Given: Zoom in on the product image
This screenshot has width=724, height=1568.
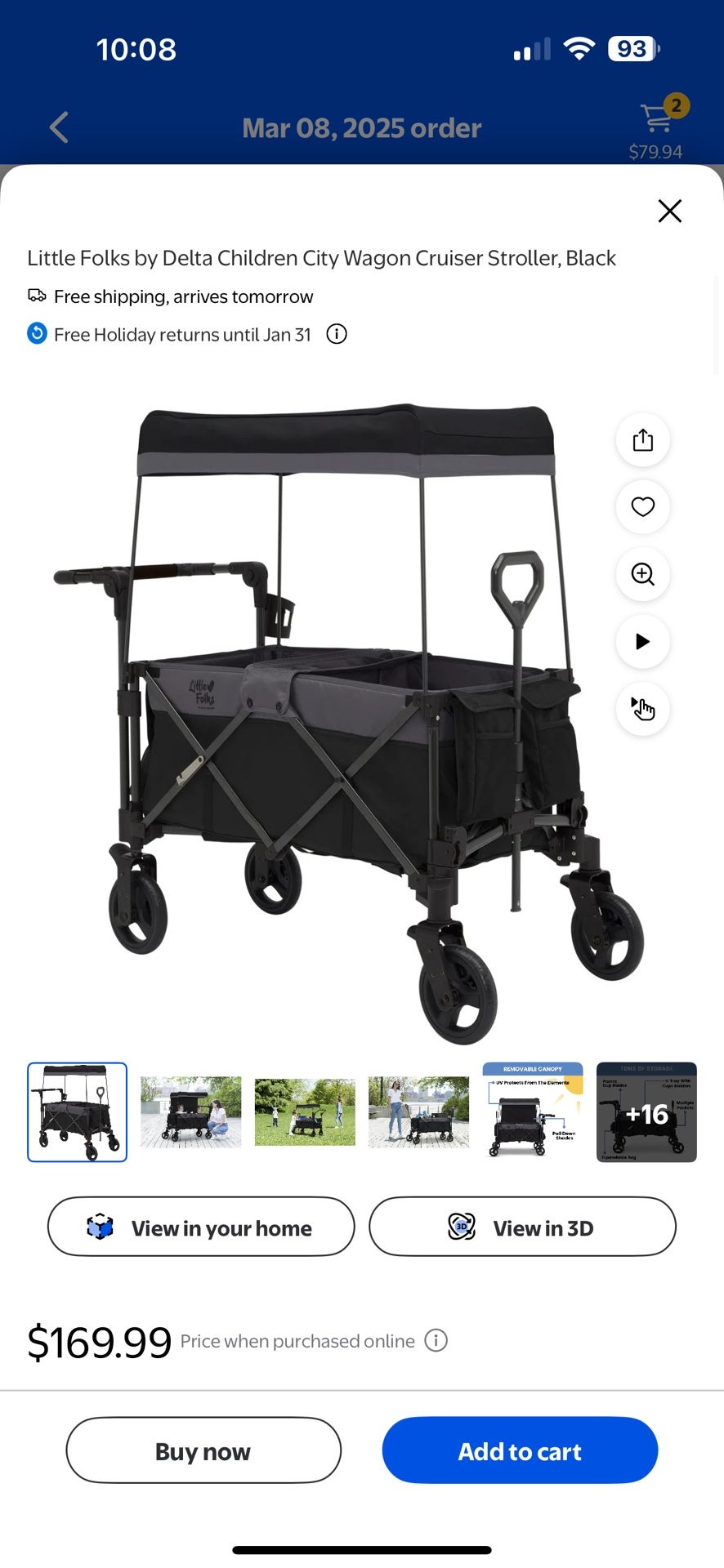Looking at the screenshot, I should click(x=642, y=574).
